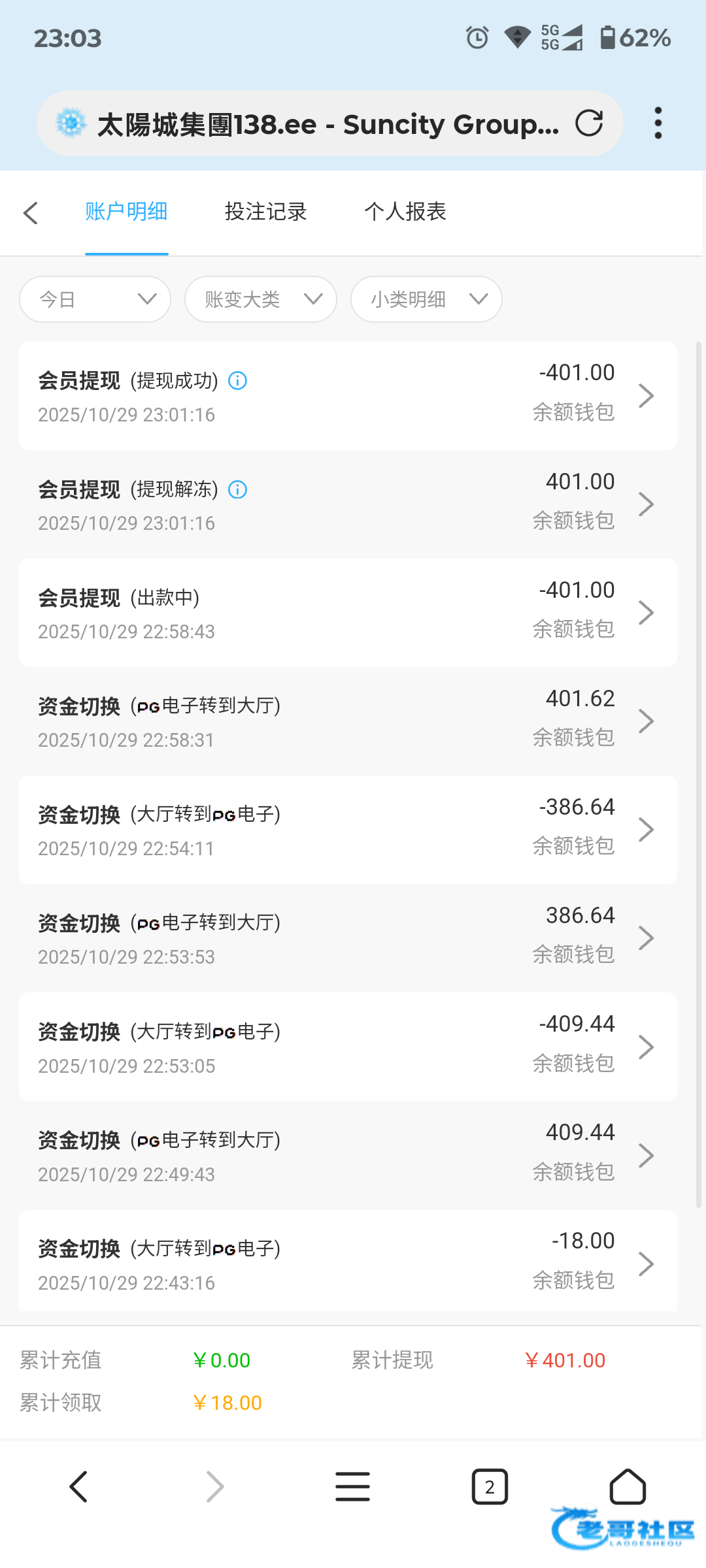The height and width of the screenshot is (1568, 706).
Task: Open the browser bottom menu button
Action: click(352, 1487)
